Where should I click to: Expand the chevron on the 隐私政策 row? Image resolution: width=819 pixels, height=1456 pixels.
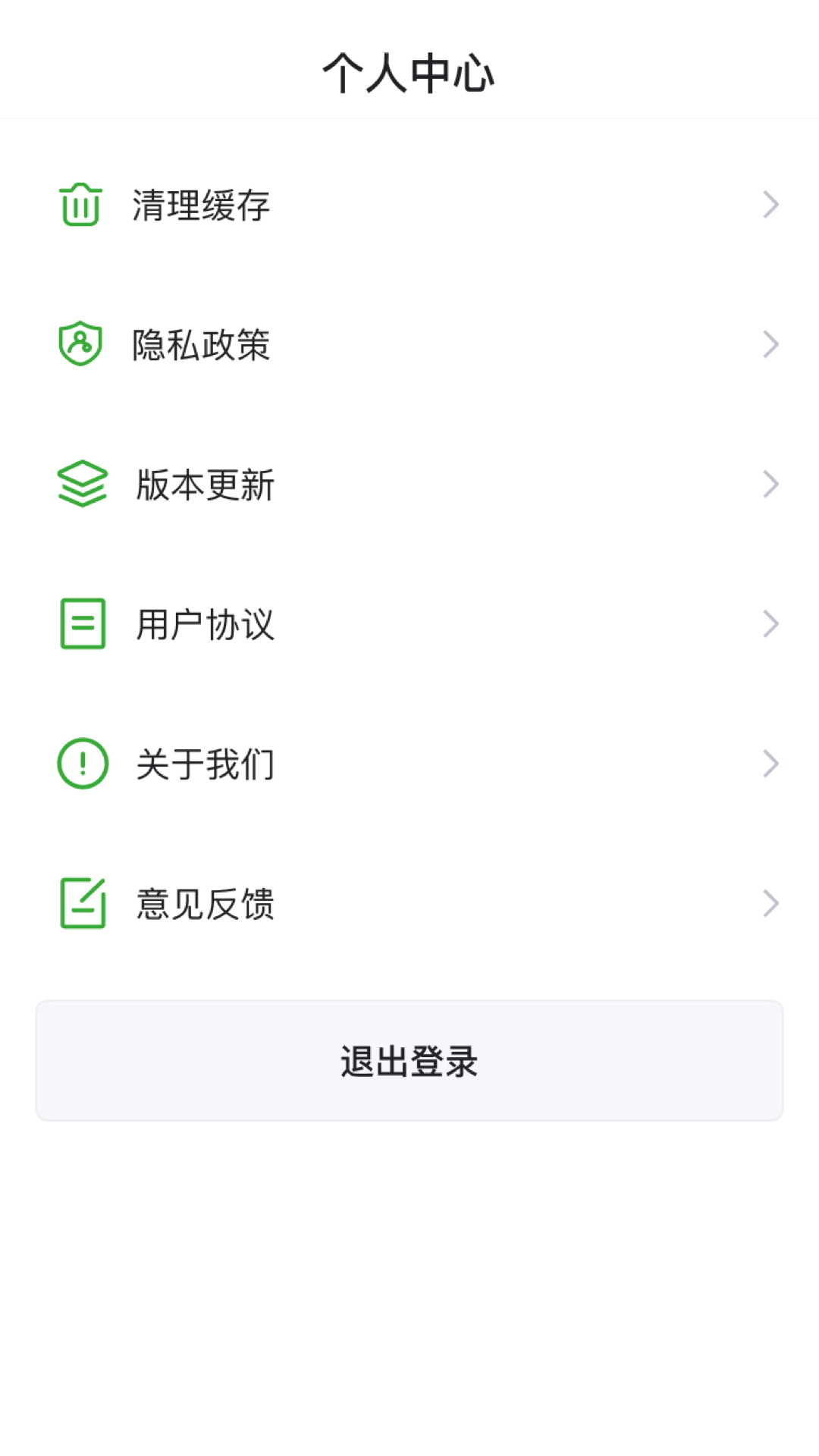(770, 344)
